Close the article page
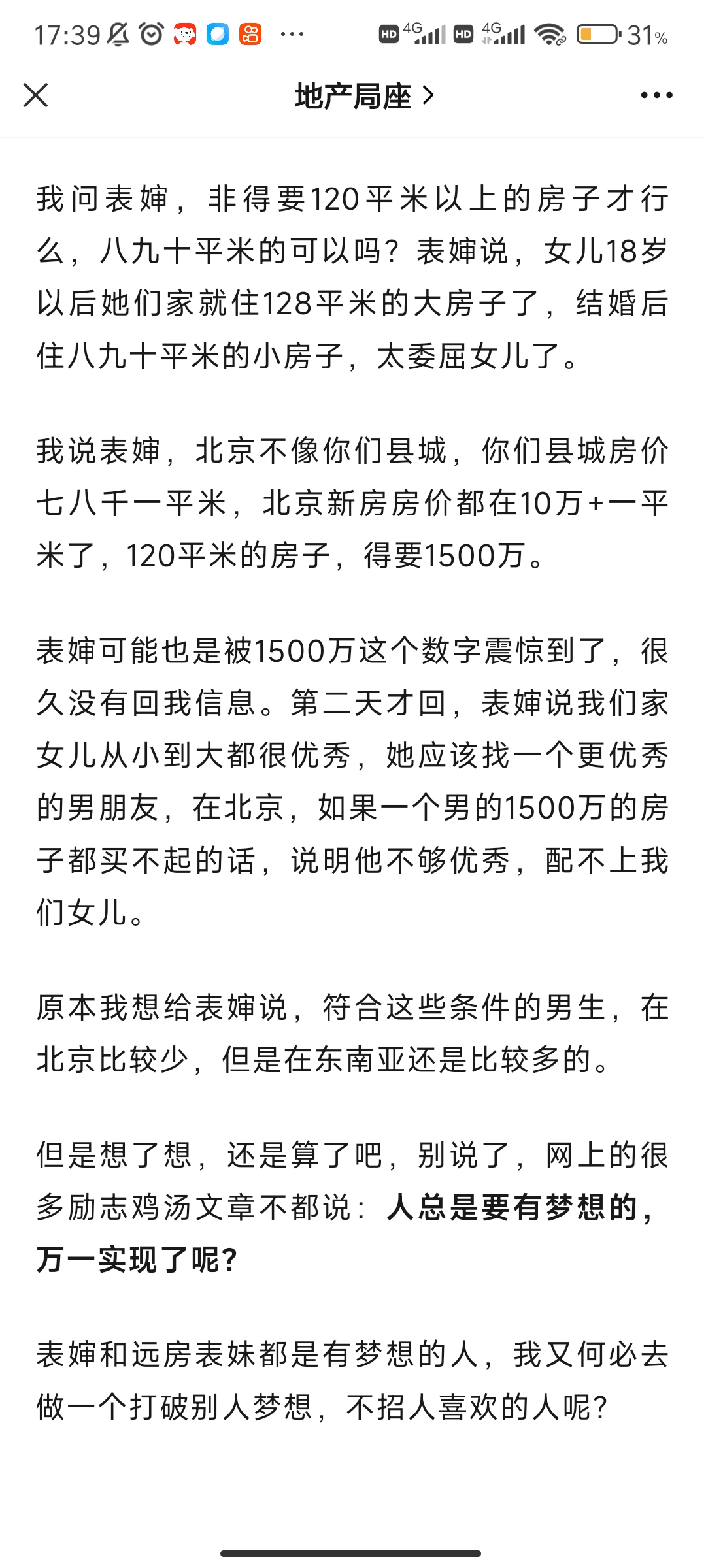 [x=35, y=95]
